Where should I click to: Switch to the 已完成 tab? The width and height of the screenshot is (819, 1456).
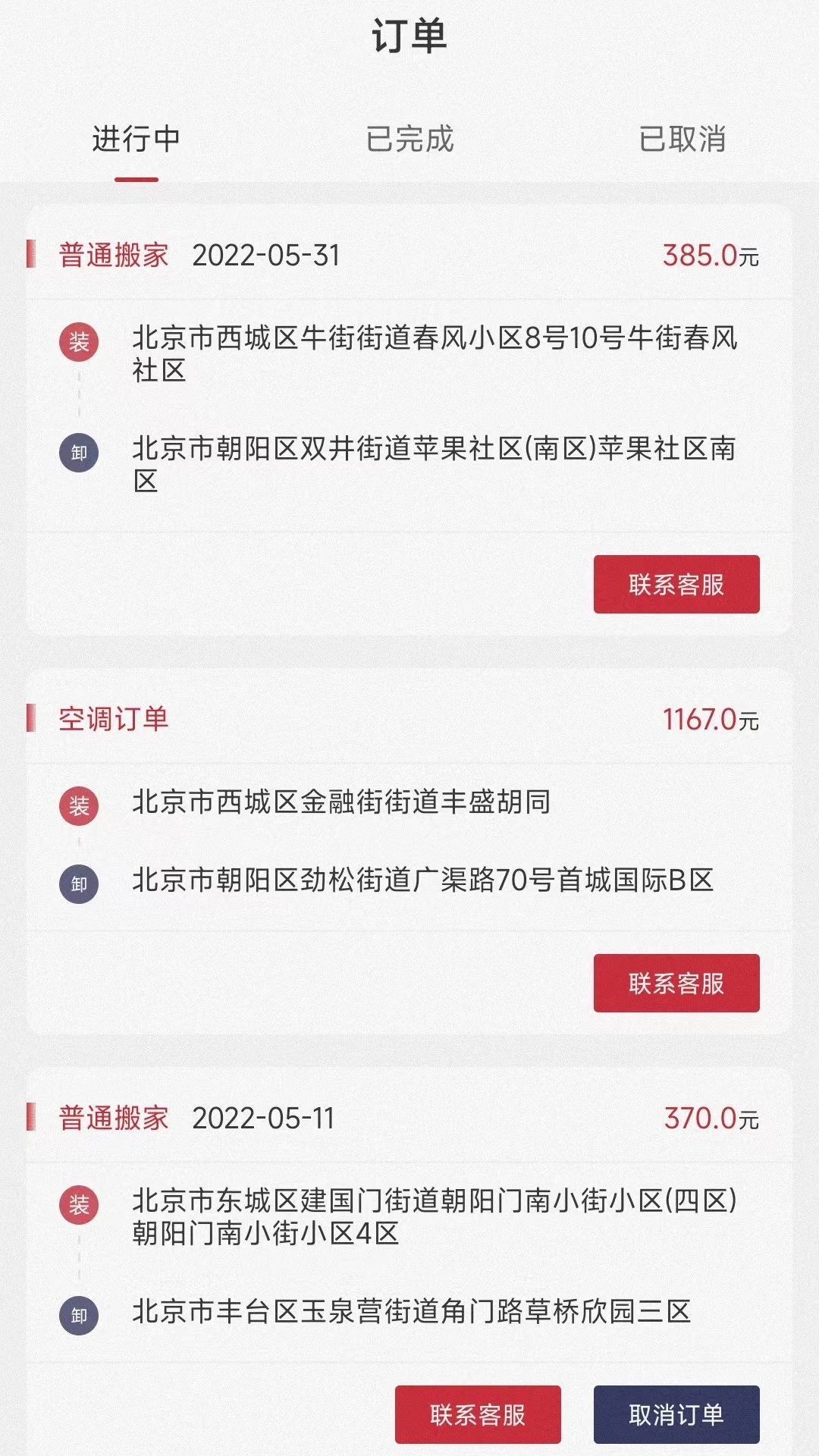(409, 139)
